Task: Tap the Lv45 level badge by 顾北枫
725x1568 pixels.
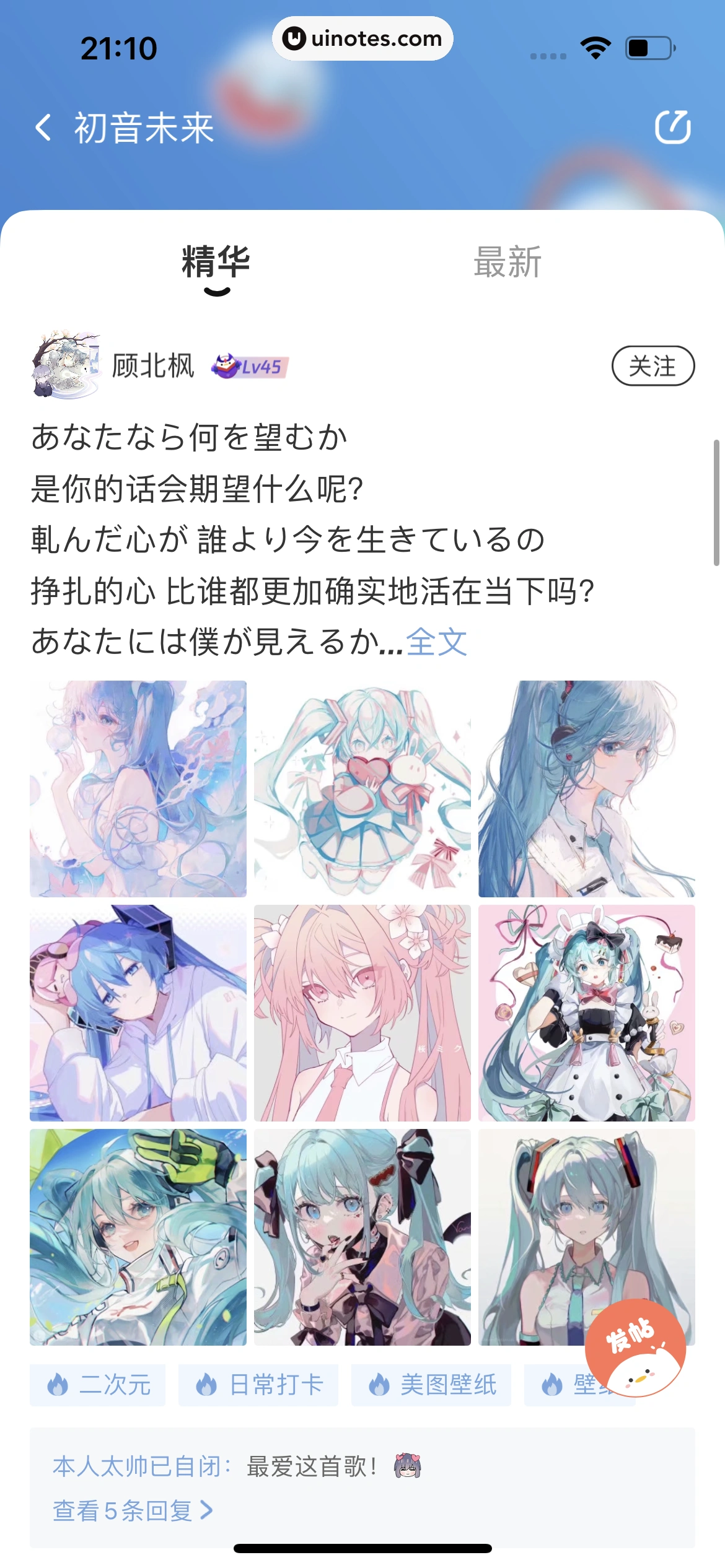Action: [252, 367]
